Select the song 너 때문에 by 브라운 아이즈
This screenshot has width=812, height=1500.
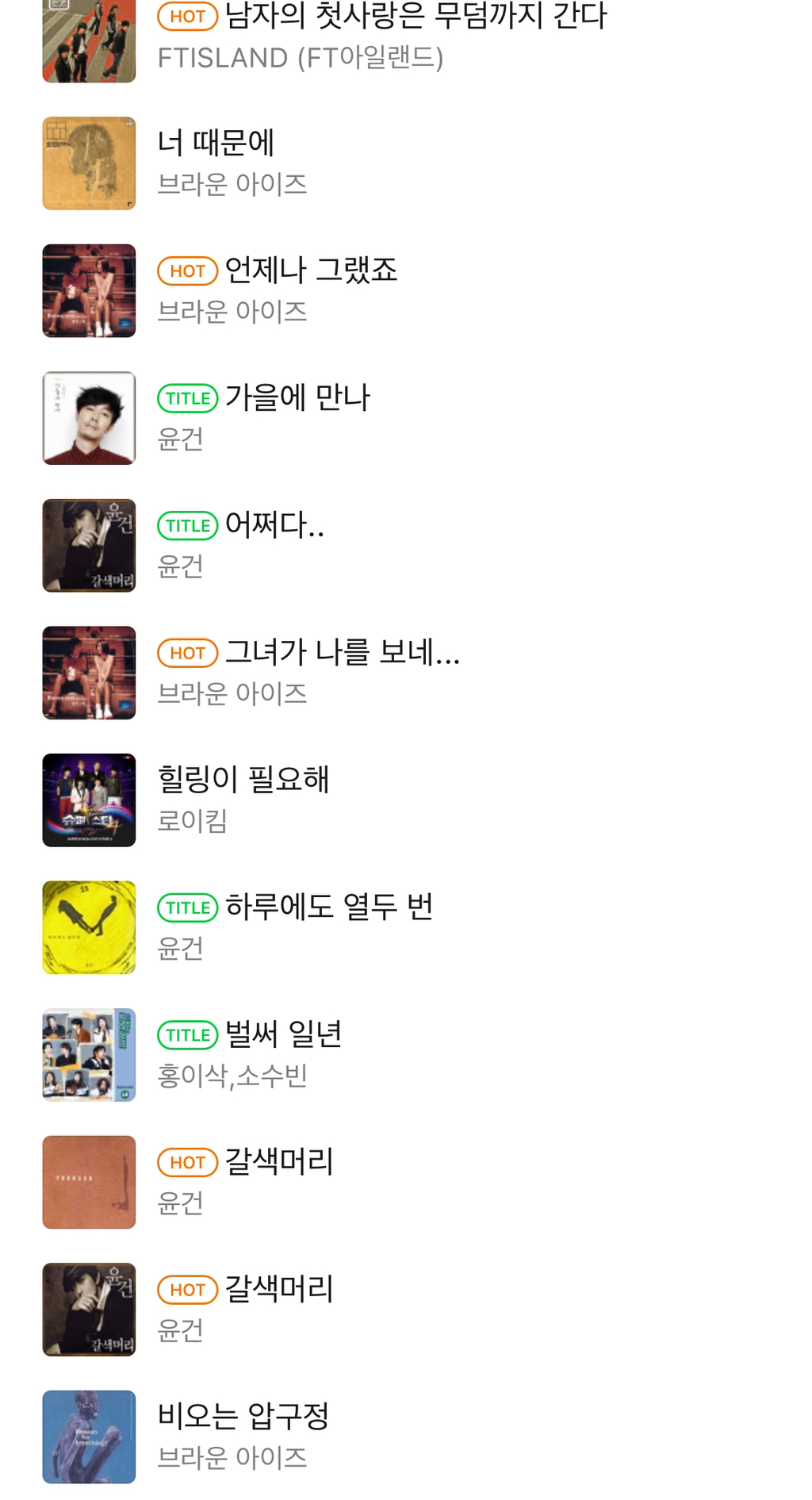216,144
